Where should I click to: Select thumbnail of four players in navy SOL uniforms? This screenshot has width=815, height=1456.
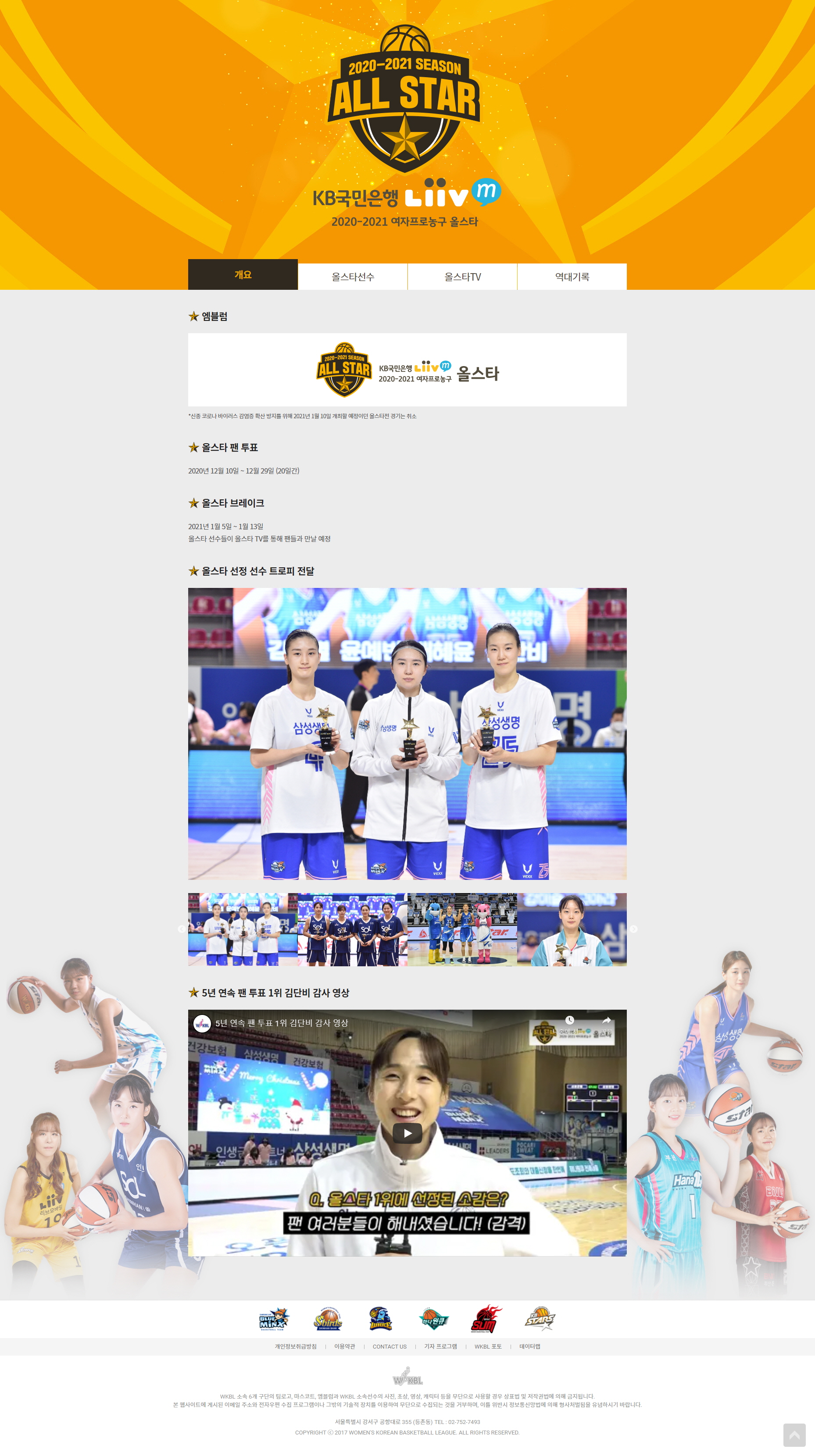pyautogui.click(x=352, y=929)
